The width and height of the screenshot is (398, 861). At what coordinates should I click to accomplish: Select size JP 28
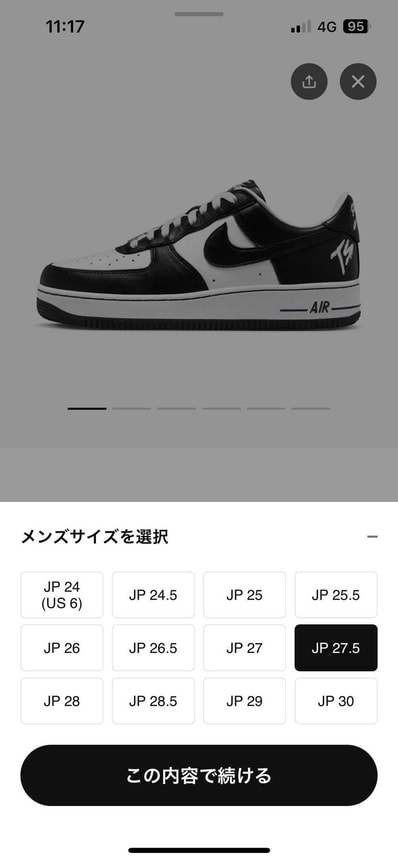(x=62, y=701)
